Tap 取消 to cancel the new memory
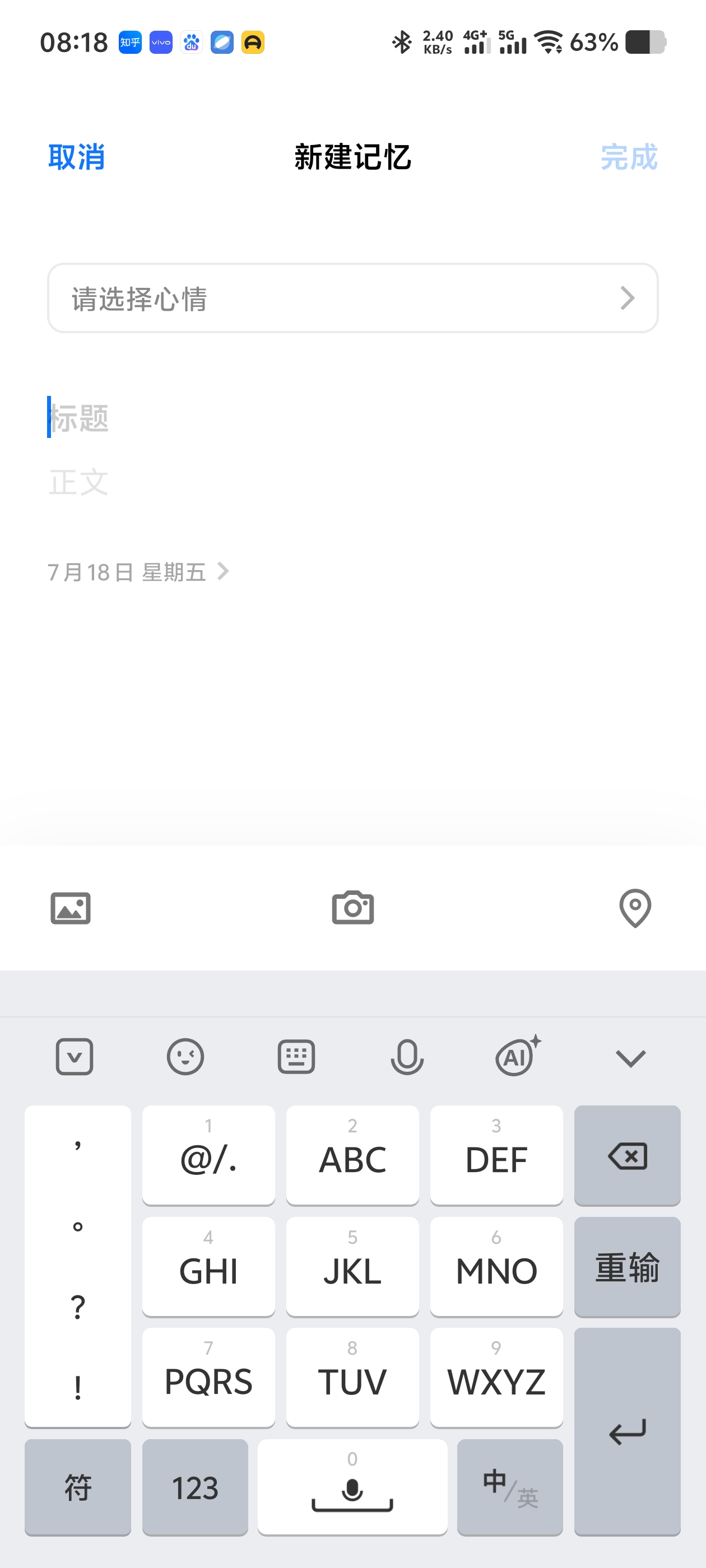The image size is (706, 1568). click(x=76, y=157)
